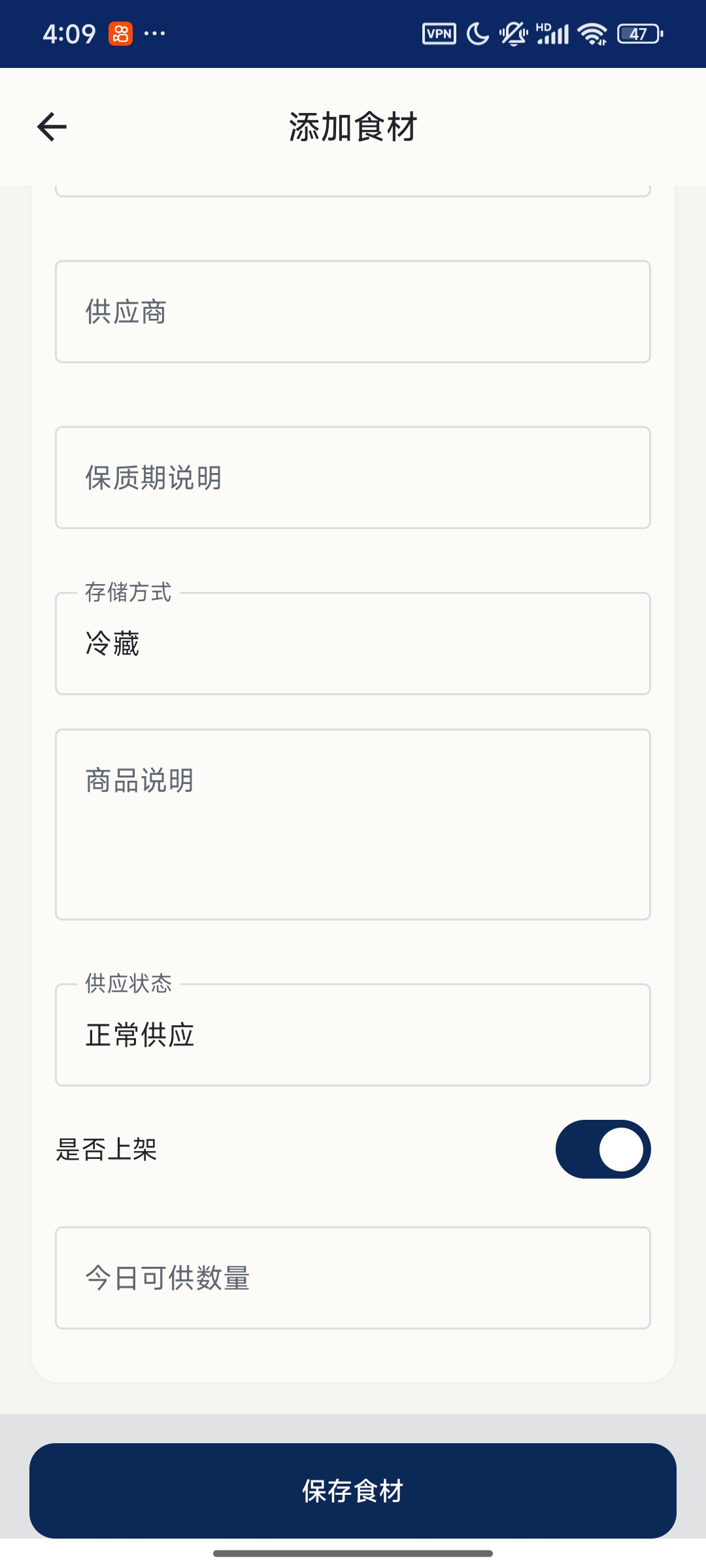Enter text in 保质期说明 field
706x1568 pixels.
353,478
